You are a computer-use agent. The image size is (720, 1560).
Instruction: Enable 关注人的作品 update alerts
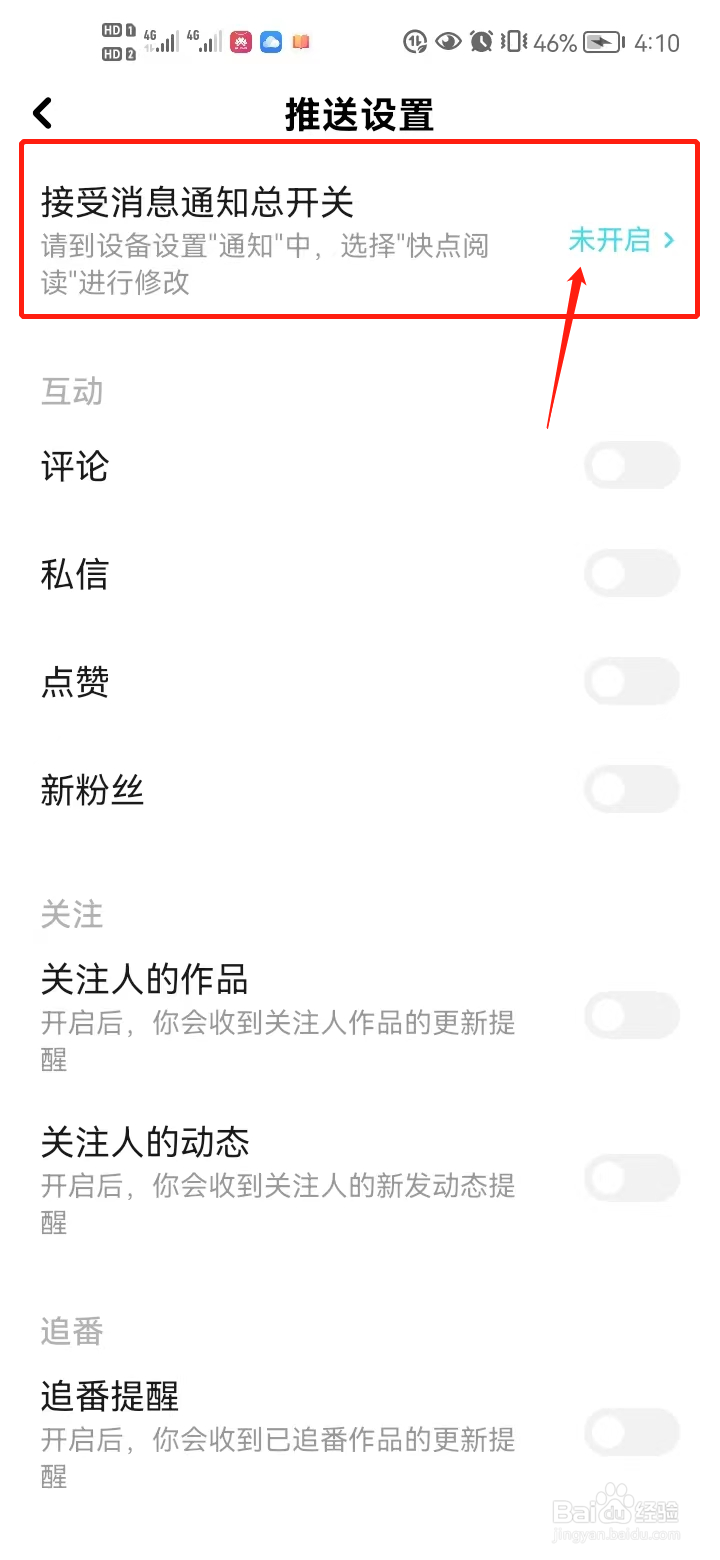[x=632, y=1015]
